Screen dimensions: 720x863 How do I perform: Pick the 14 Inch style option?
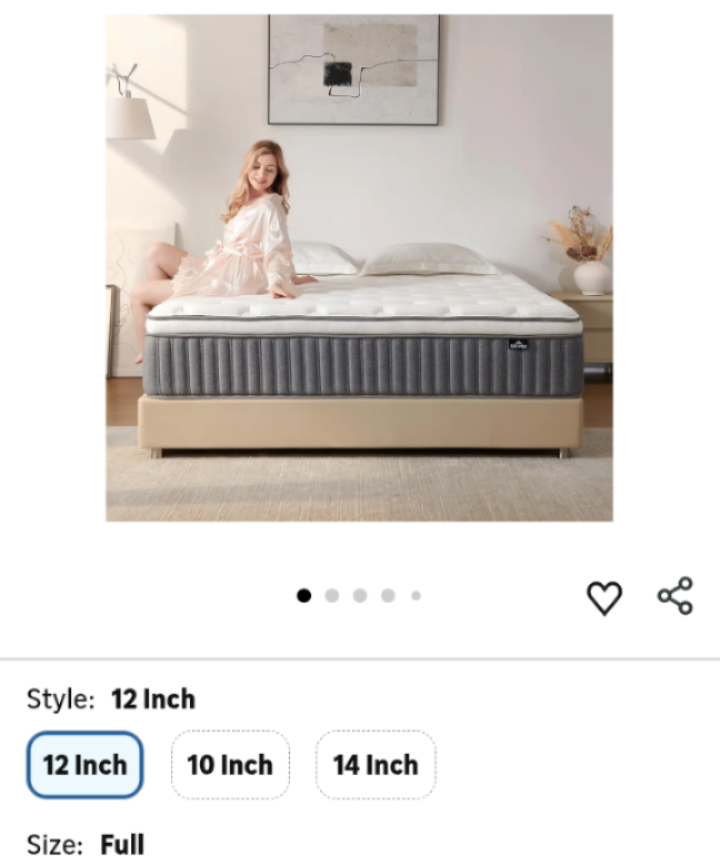[x=375, y=765]
